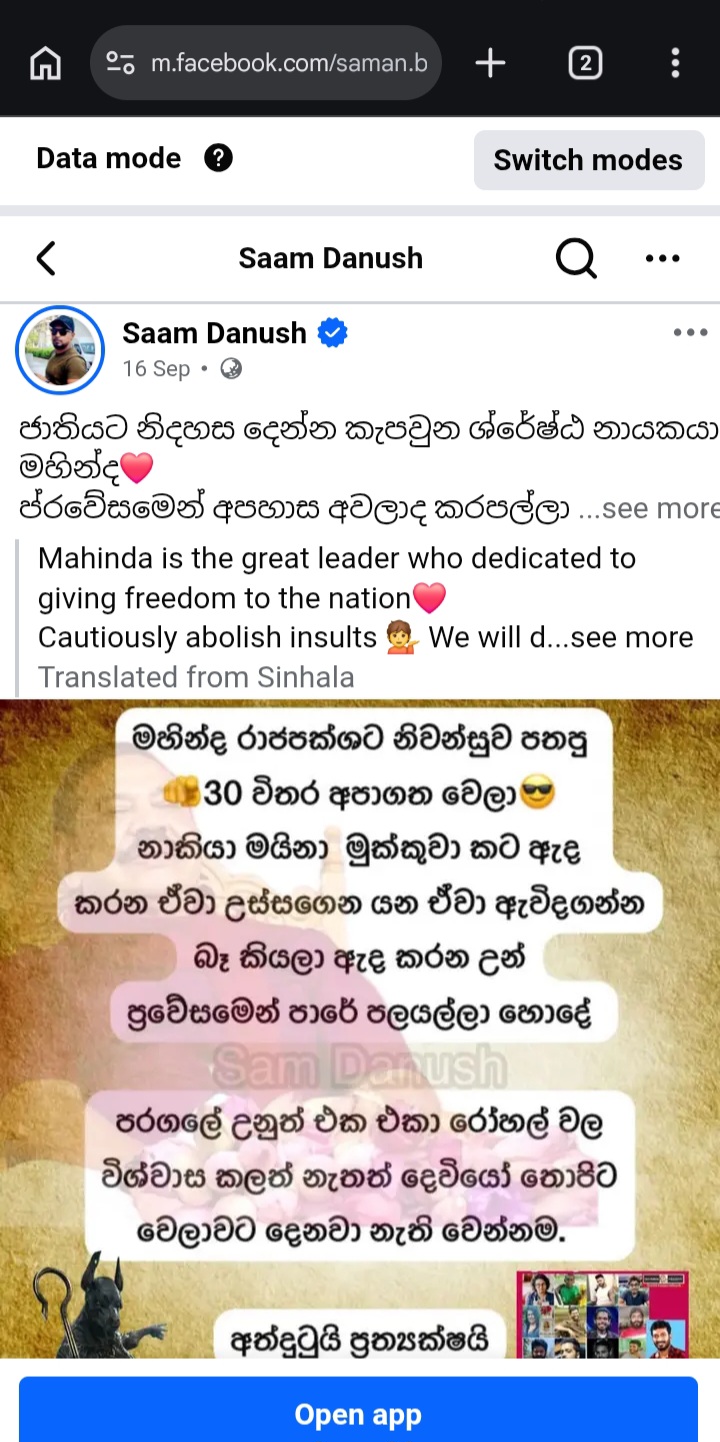Open Saam Danush's profile picture

pyautogui.click(x=61, y=350)
